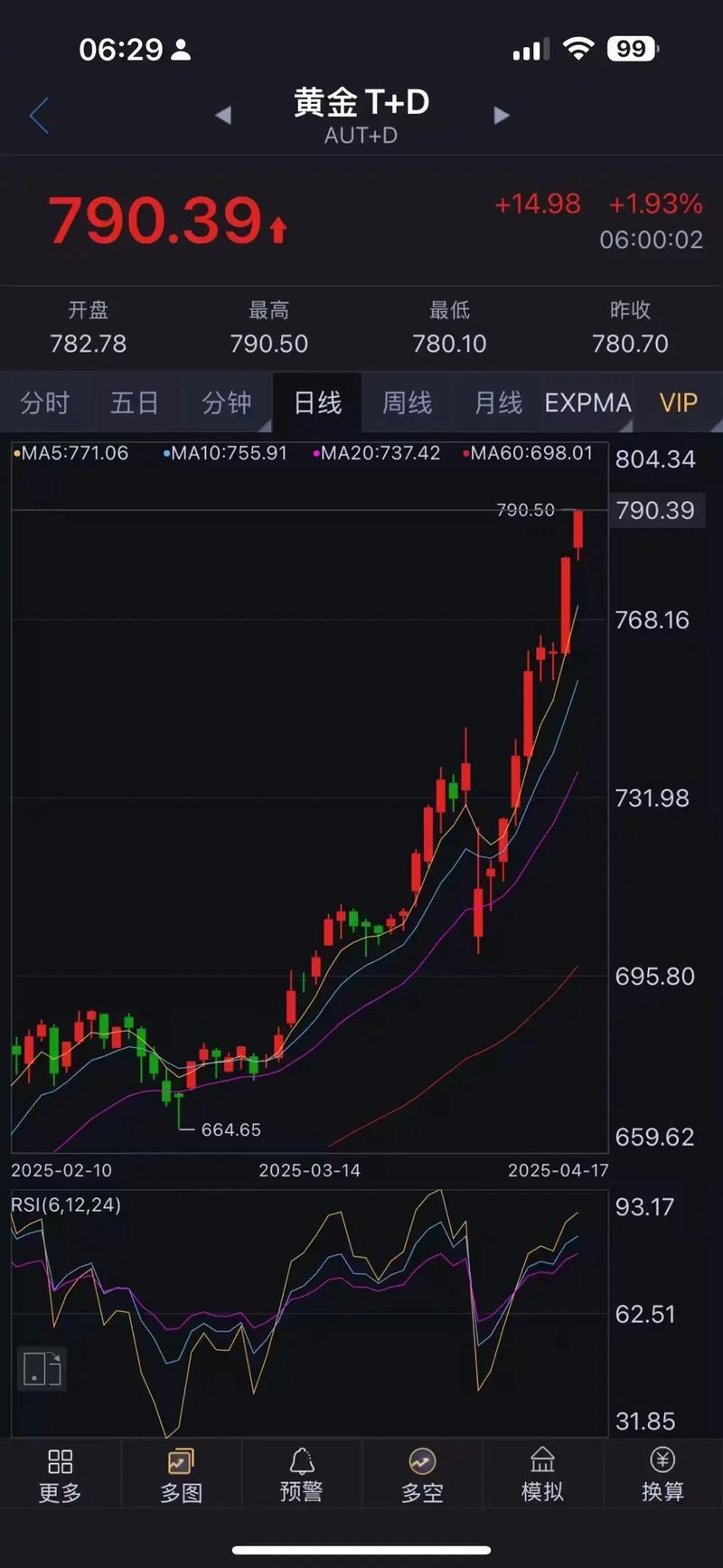Viewport: 723px width, 1568px height.
Task: Open the 多空 long-short view
Action: coord(422,1476)
